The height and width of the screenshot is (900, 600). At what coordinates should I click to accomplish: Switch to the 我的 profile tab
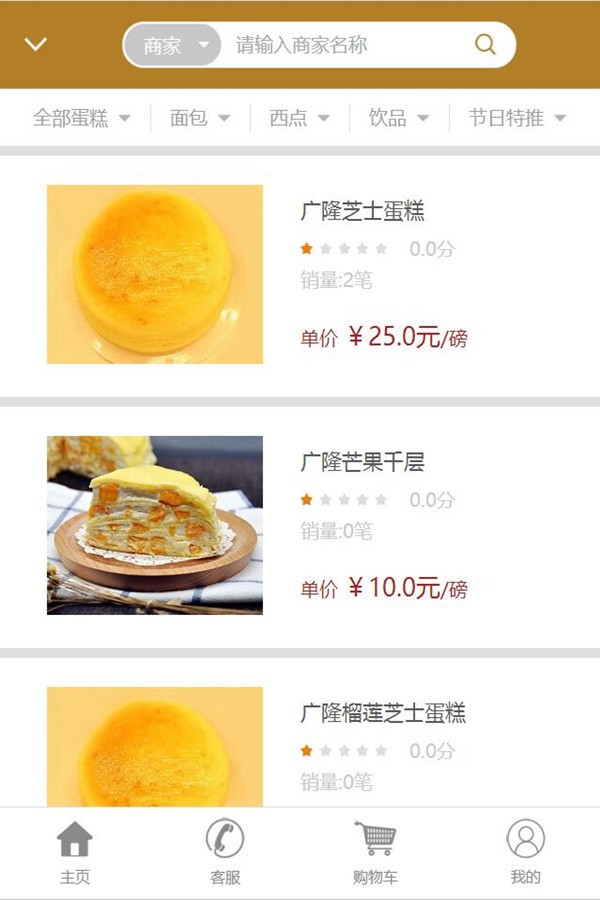coord(525,853)
